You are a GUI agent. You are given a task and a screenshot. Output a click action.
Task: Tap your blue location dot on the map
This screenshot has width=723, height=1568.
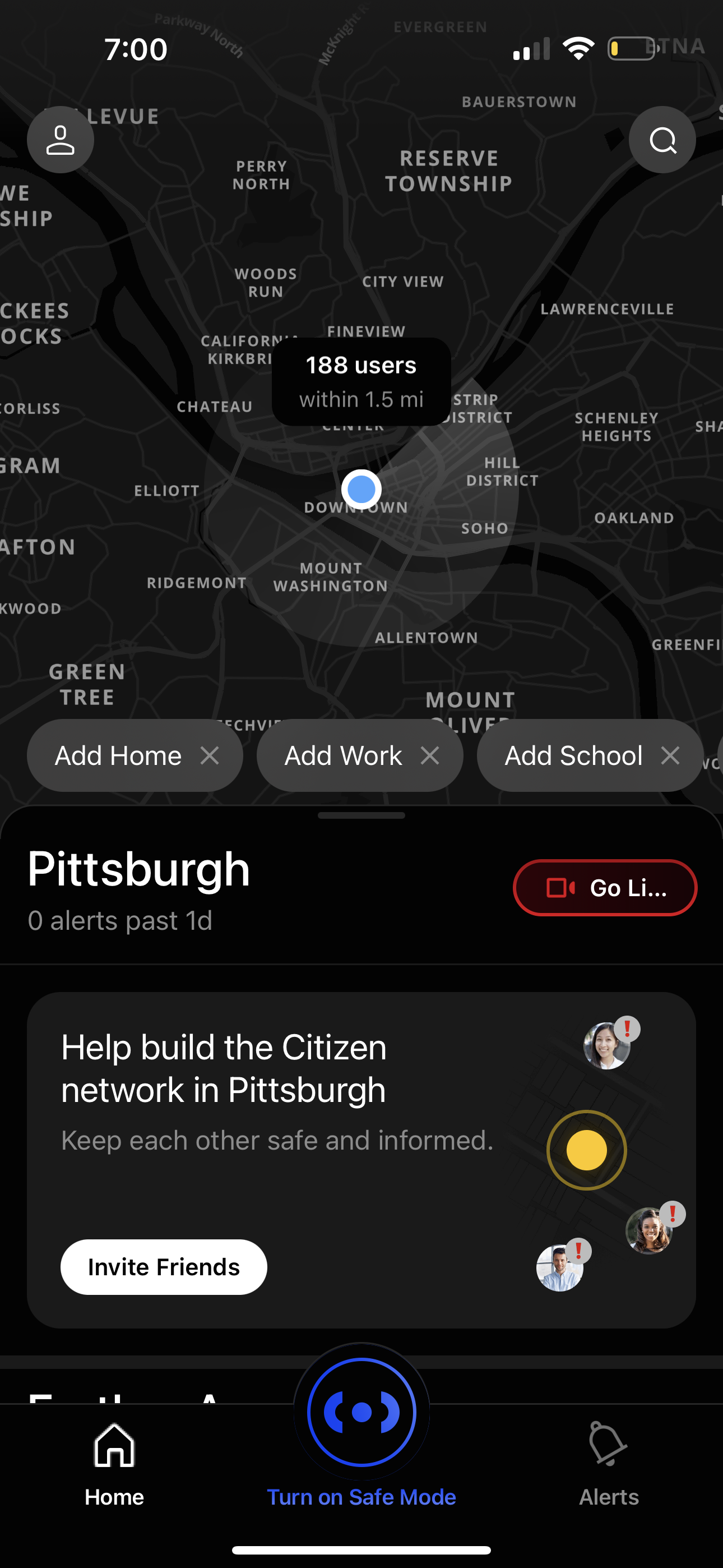[x=361, y=489]
